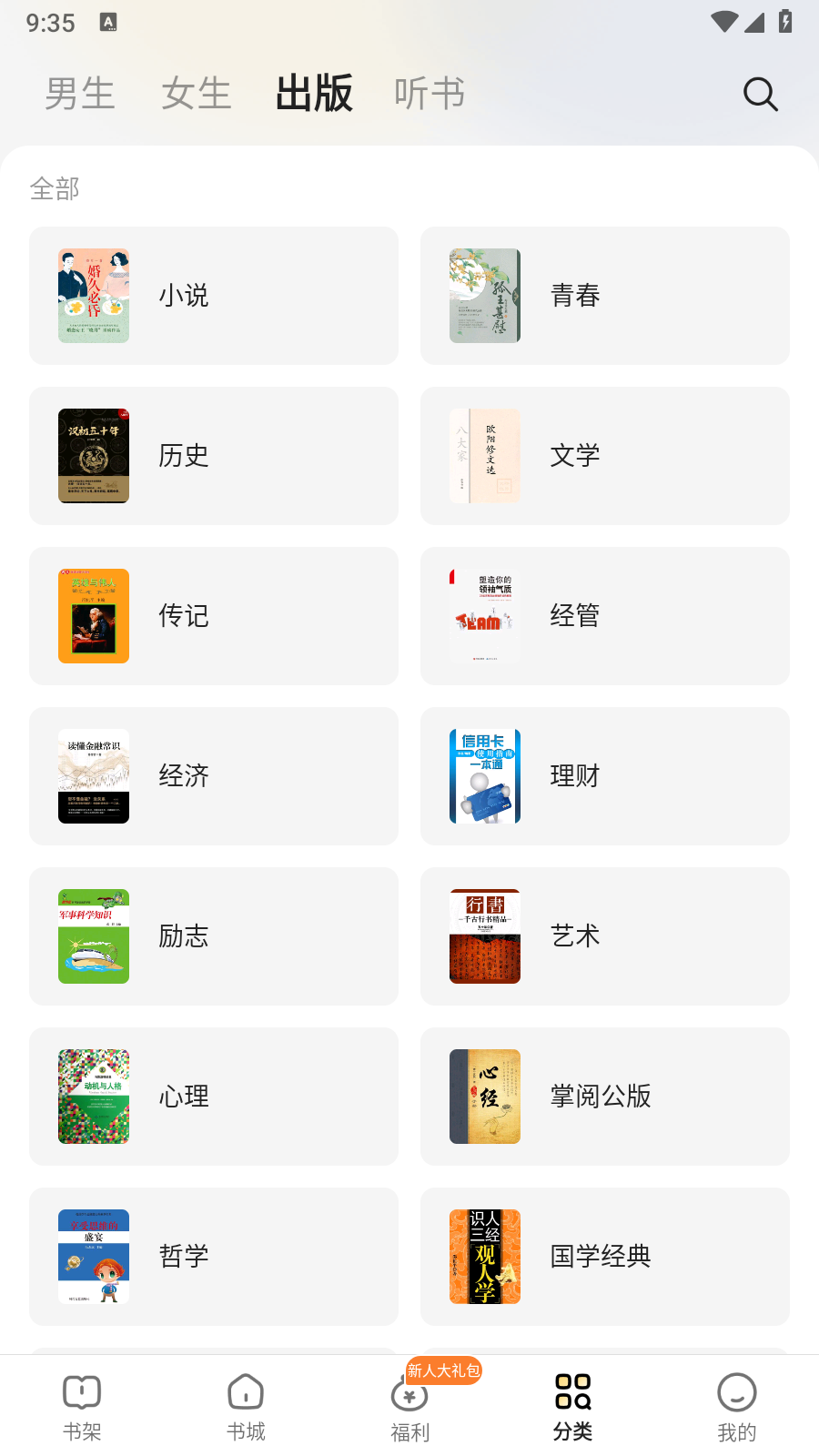
Task: Open the 书架 bookshelf tab icon
Action: click(82, 1404)
